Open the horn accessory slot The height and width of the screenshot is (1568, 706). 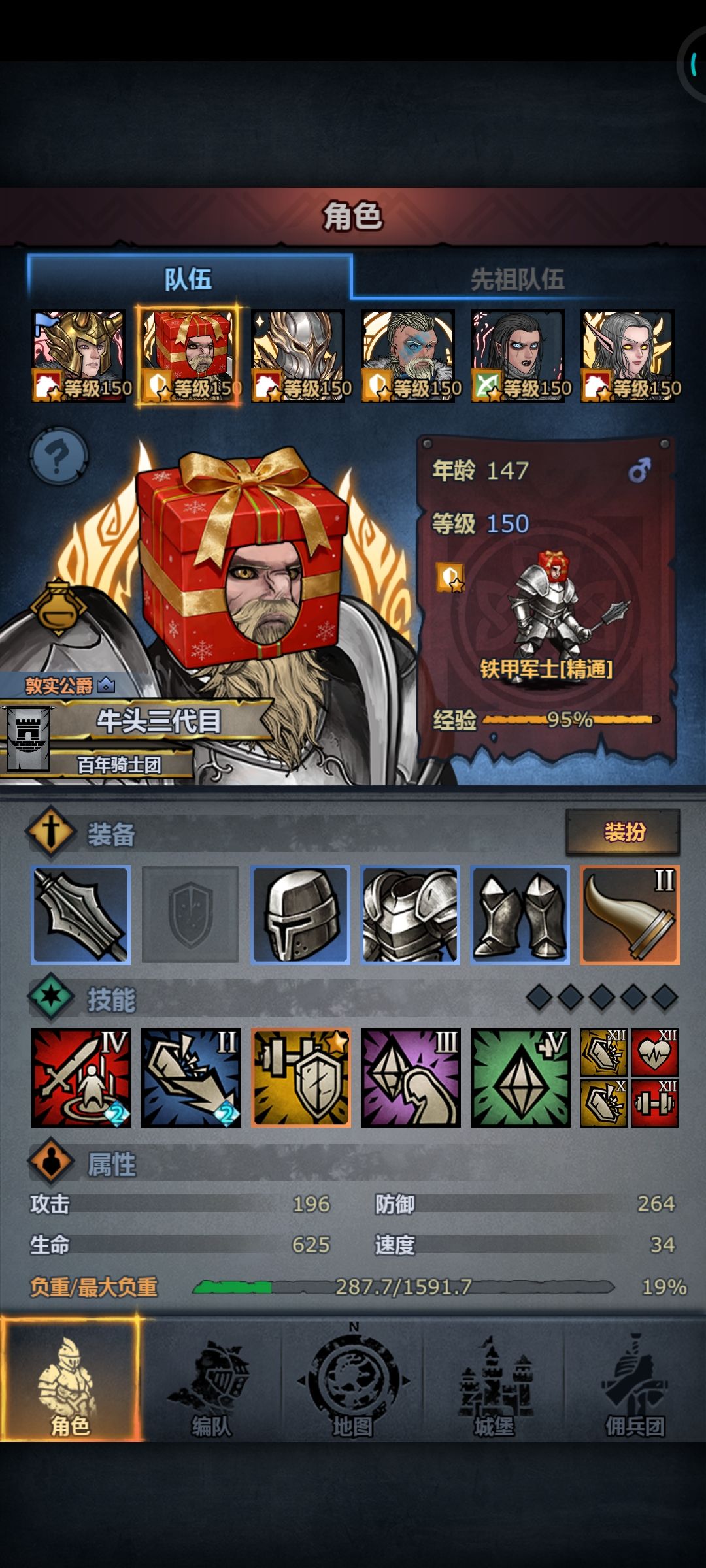pyautogui.click(x=630, y=915)
